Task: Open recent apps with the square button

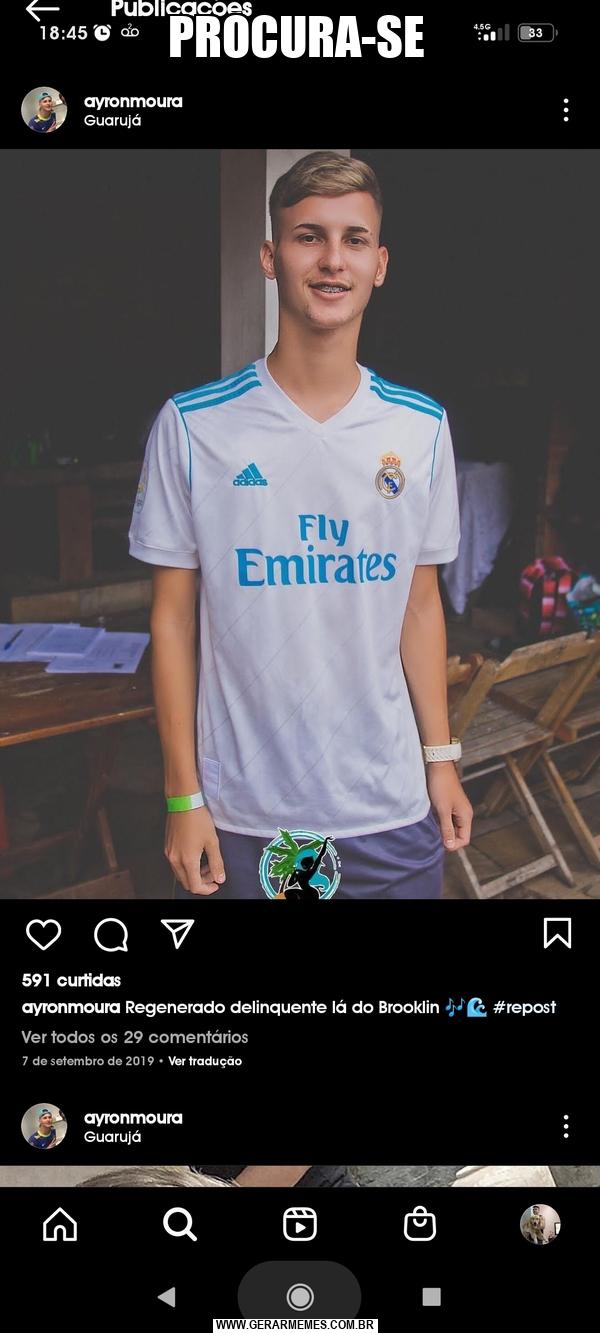Action: coord(431,1296)
